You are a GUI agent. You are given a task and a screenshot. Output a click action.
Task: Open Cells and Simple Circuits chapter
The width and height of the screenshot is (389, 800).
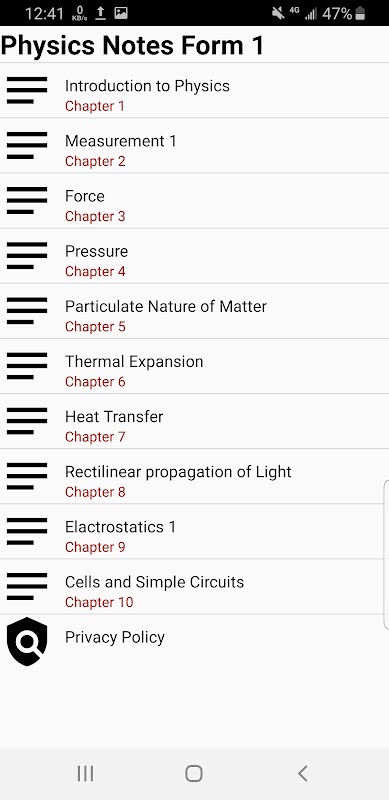(x=194, y=586)
